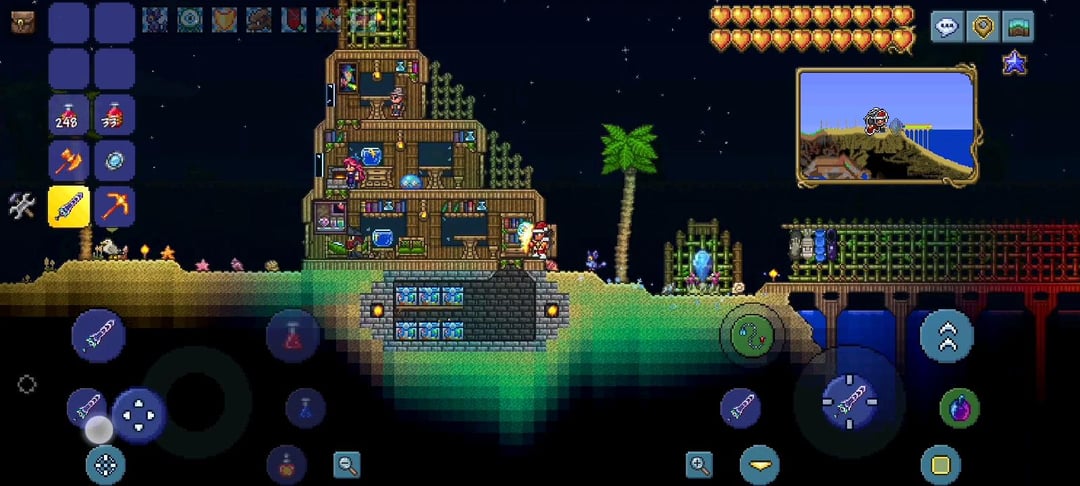
Task: Open the inventory chest
Action: 21,20
